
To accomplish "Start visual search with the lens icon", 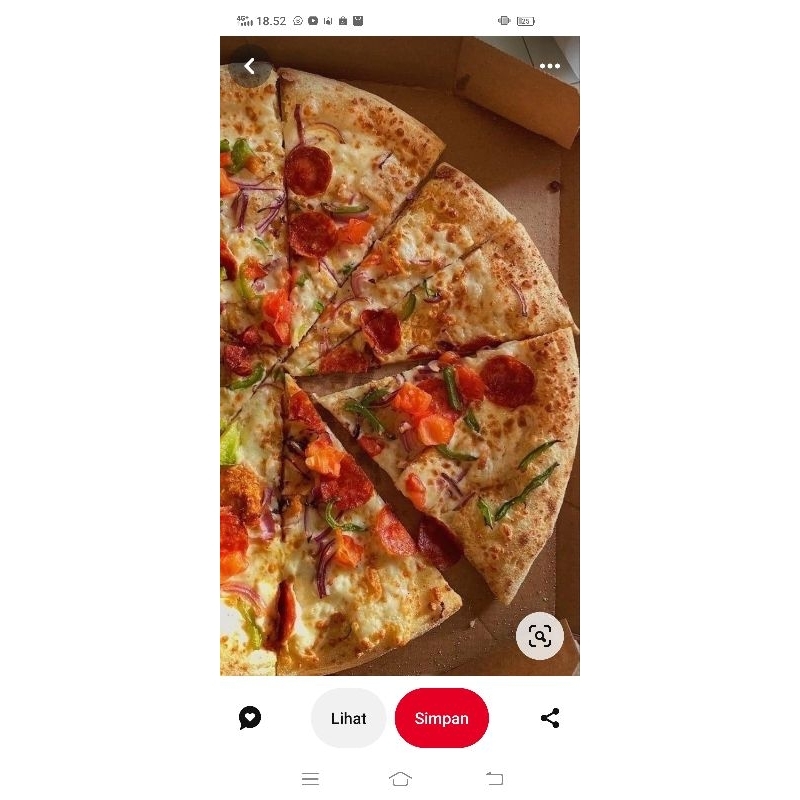I will click(x=540, y=636).
